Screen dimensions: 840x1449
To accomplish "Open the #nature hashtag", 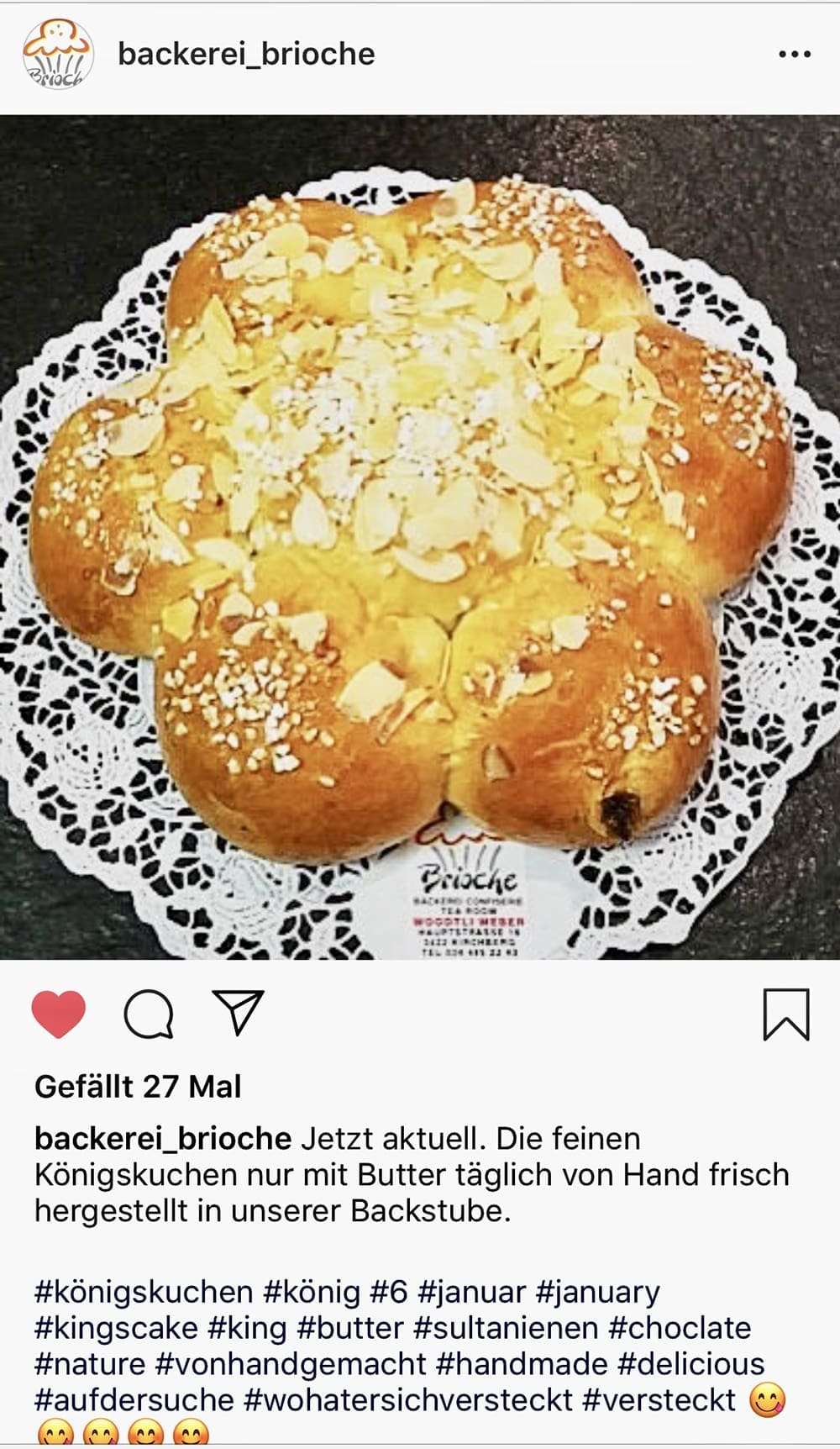I will tap(90, 1364).
